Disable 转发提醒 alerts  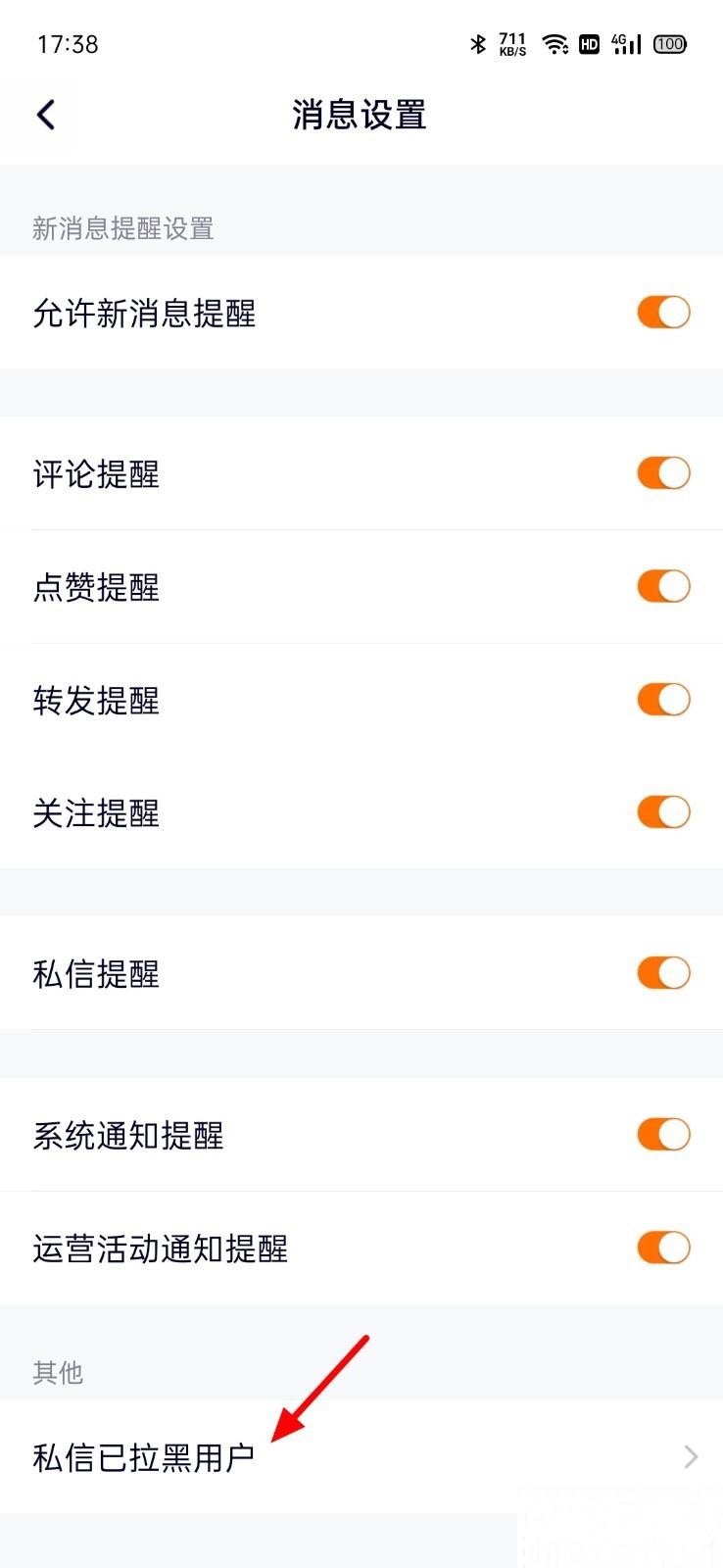coord(663,699)
